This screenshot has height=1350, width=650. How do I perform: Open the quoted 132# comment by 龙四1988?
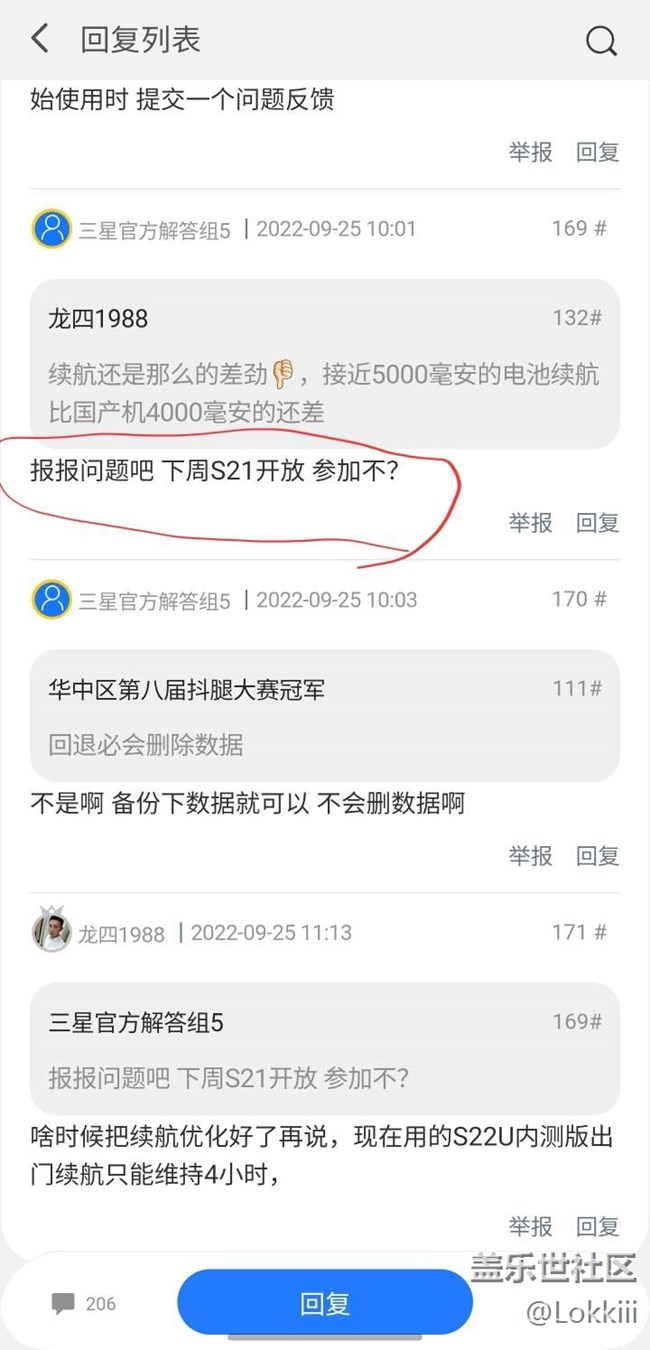click(x=324, y=363)
